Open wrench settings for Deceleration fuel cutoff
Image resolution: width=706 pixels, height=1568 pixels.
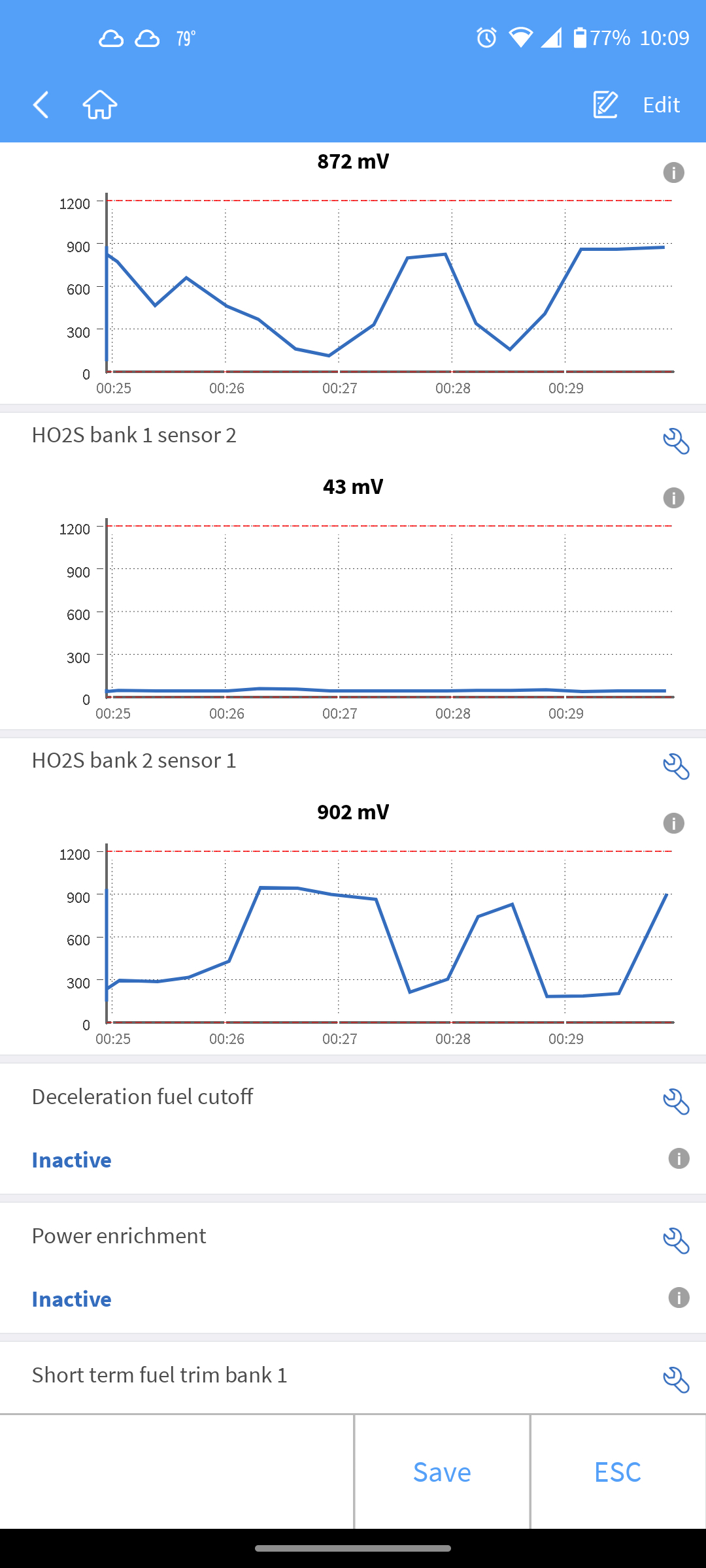[676, 1102]
